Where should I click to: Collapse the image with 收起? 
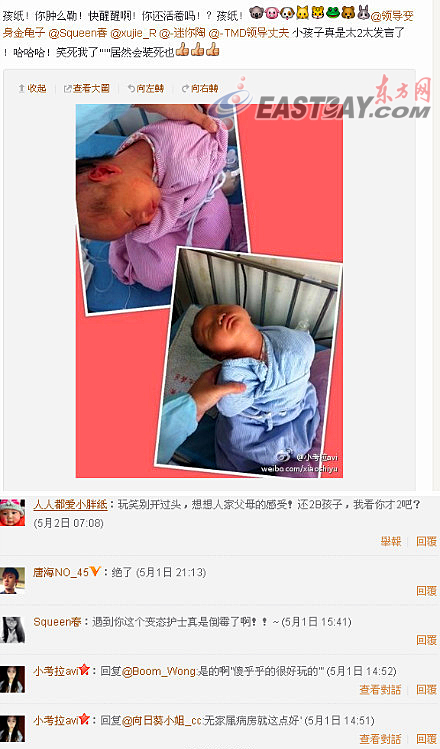[x=32, y=89]
